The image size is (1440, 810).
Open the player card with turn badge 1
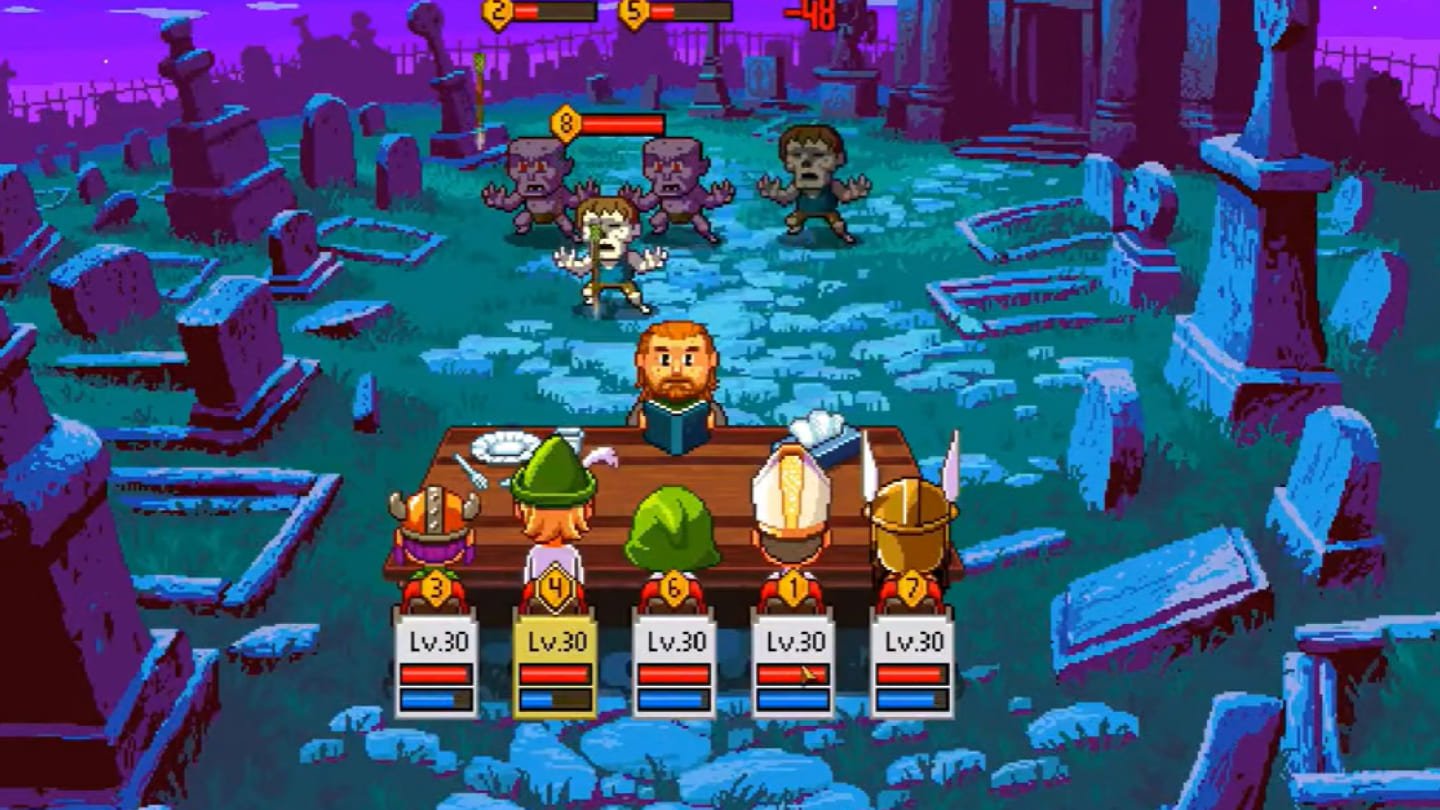pyautogui.click(x=793, y=664)
